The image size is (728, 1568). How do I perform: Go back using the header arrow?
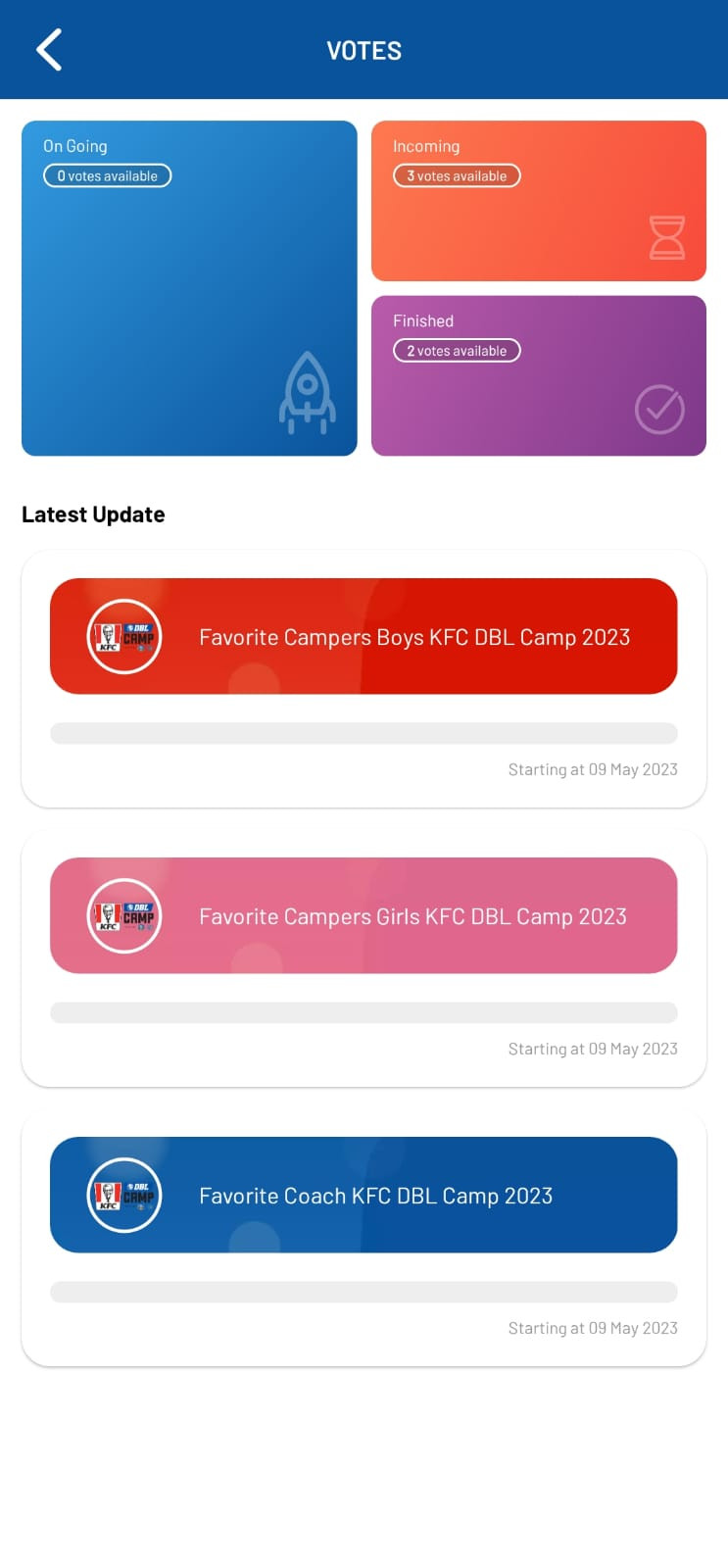click(x=49, y=50)
